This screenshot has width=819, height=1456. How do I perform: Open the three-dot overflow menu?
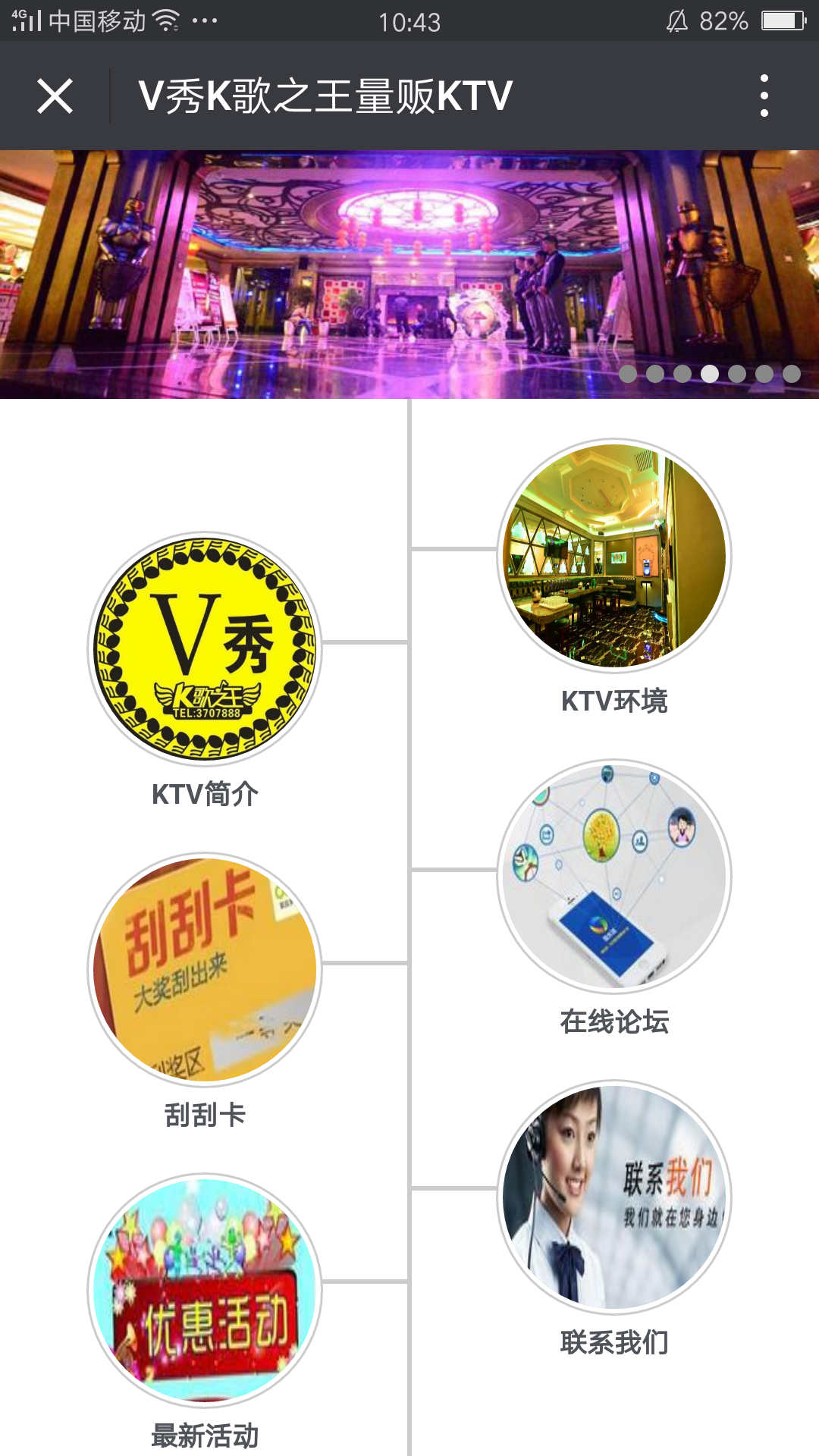click(764, 96)
